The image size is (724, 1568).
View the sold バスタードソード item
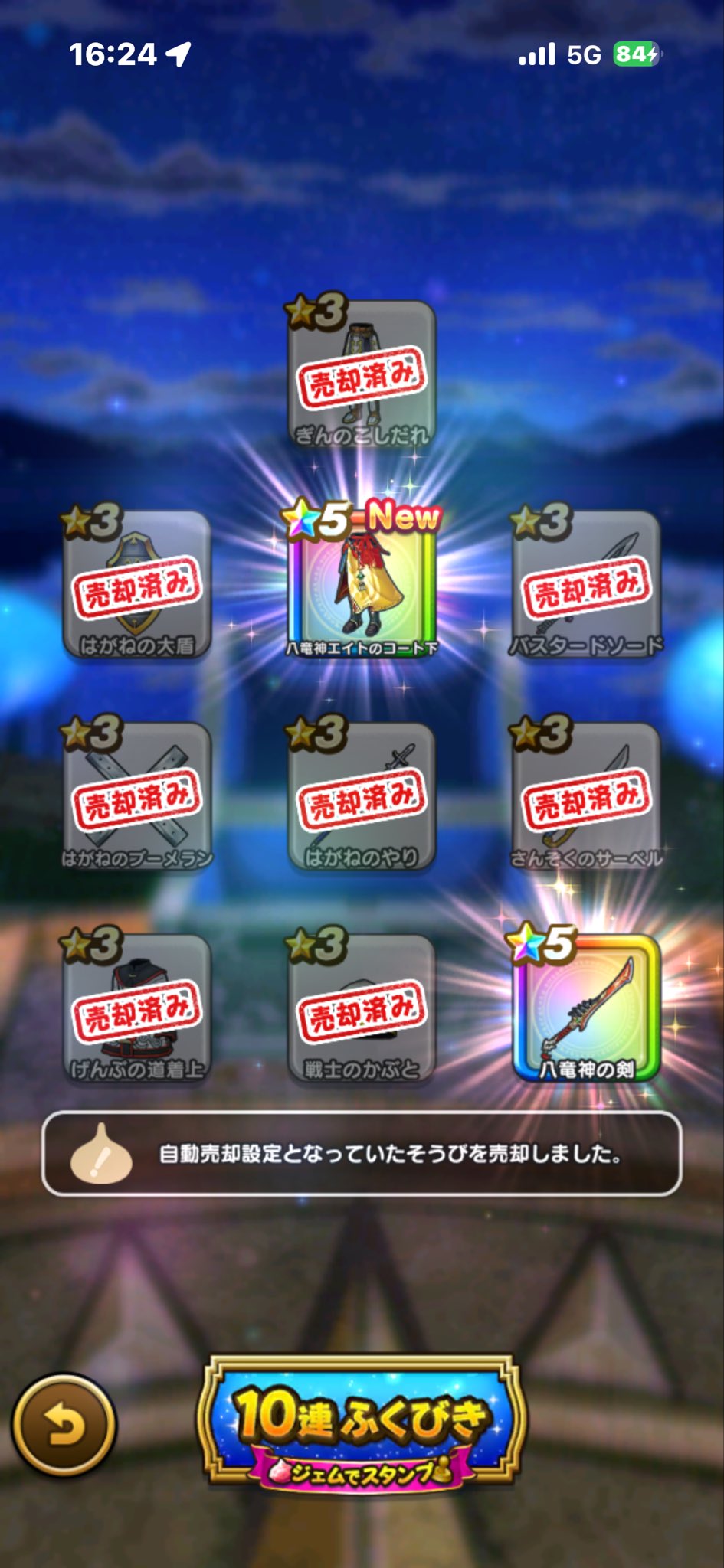(x=586, y=586)
